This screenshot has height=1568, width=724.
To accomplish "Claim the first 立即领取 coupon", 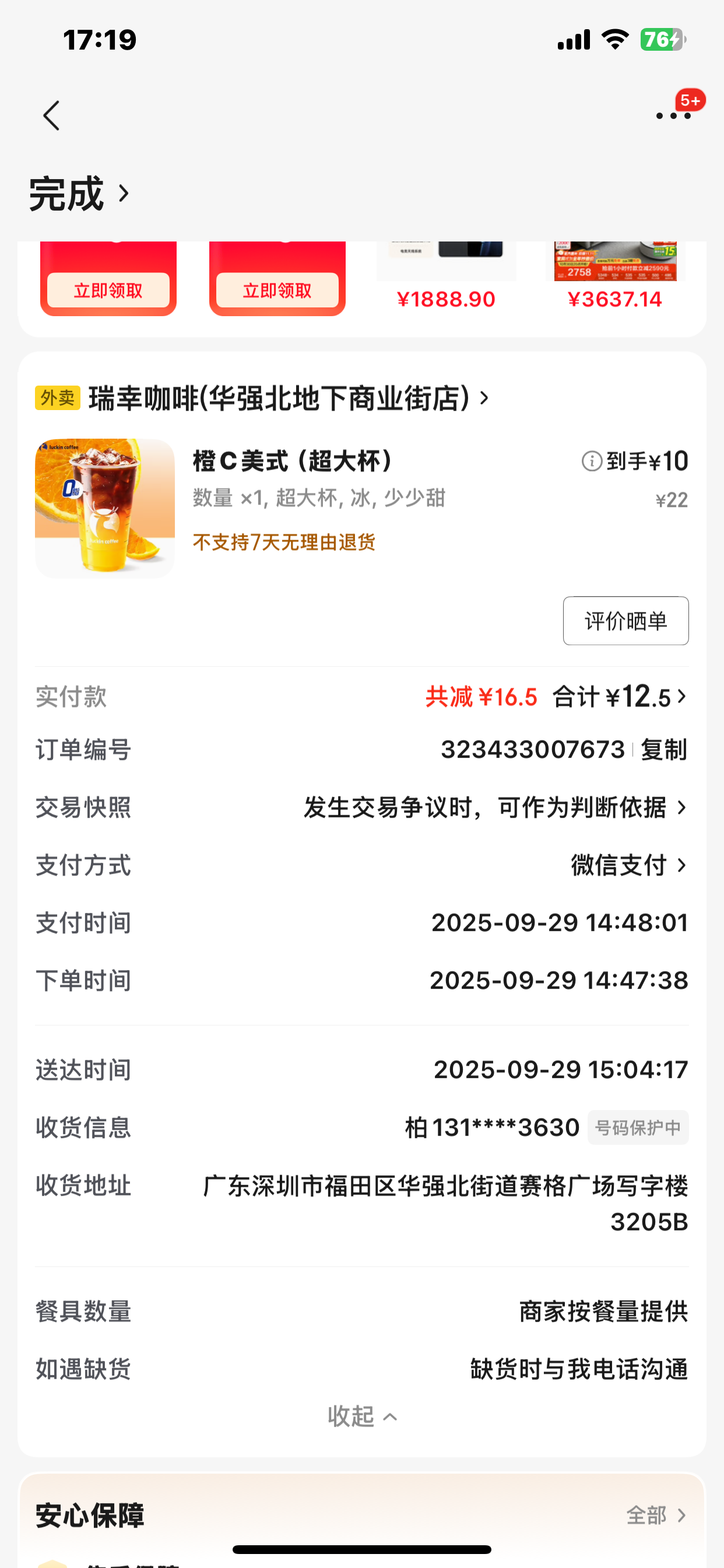I will [x=108, y=290].
